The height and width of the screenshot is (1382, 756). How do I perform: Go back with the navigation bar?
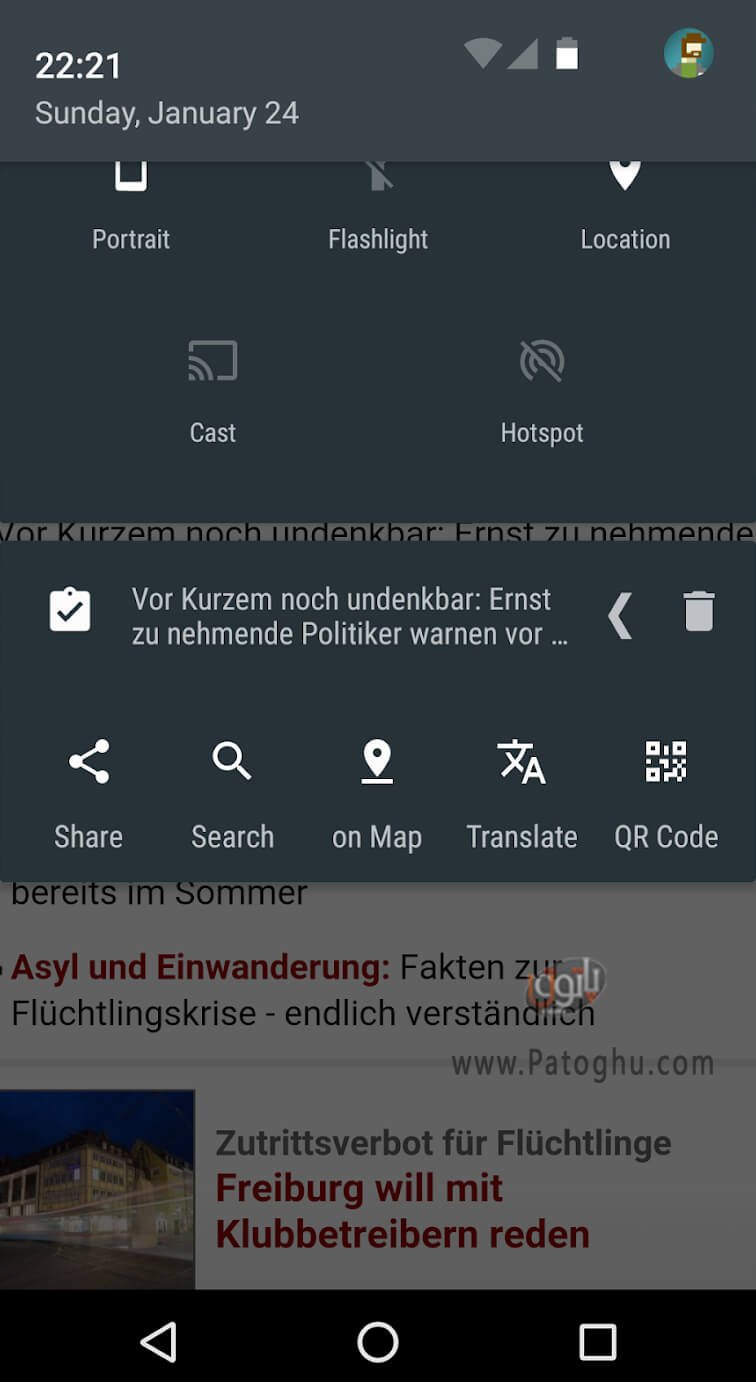158,1342
